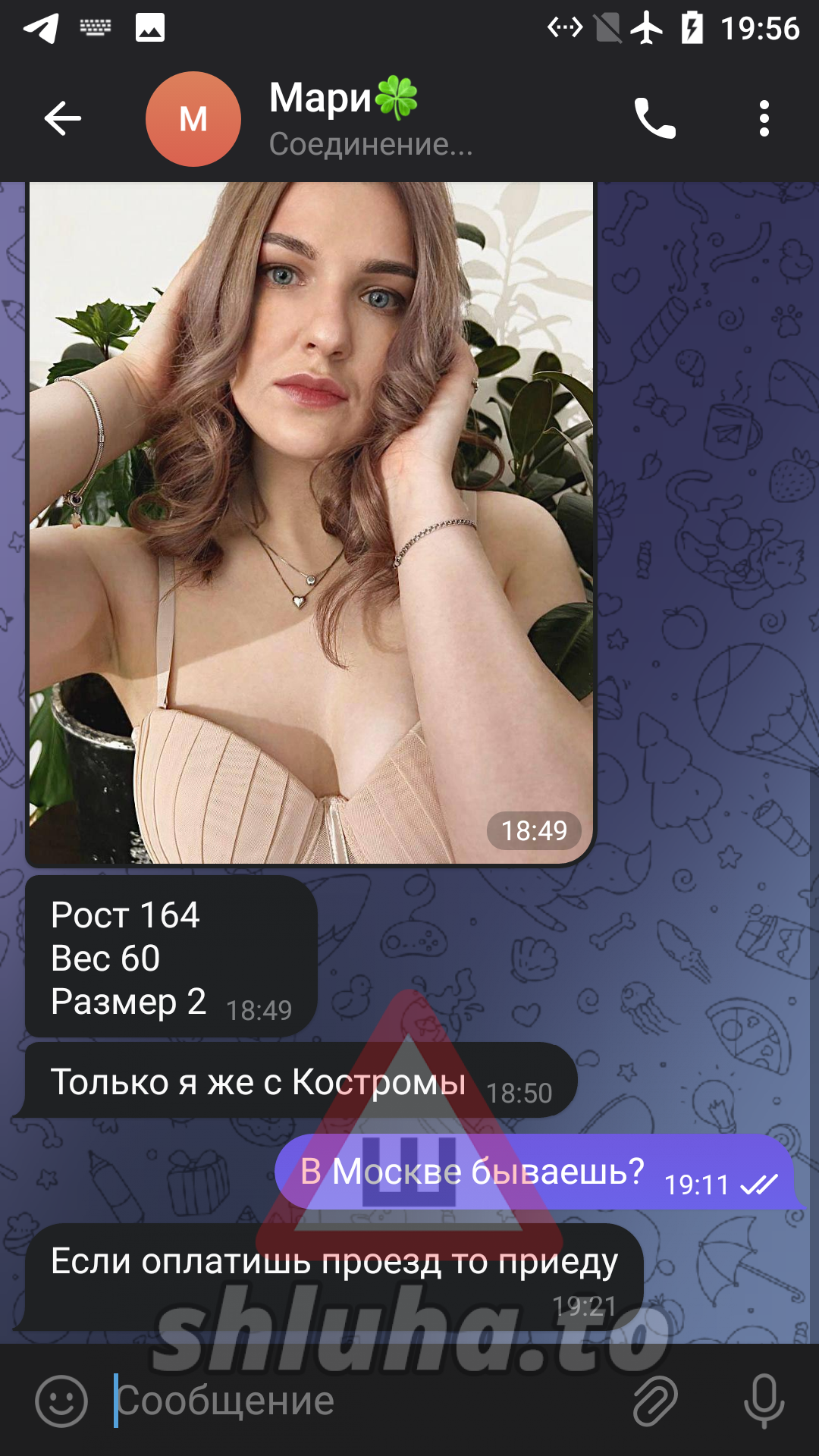Viewport: 819px width, 1456px height.
Task: Open Мари's profile from the chat header
Action: pyautogui.click(x=341, y=118)
